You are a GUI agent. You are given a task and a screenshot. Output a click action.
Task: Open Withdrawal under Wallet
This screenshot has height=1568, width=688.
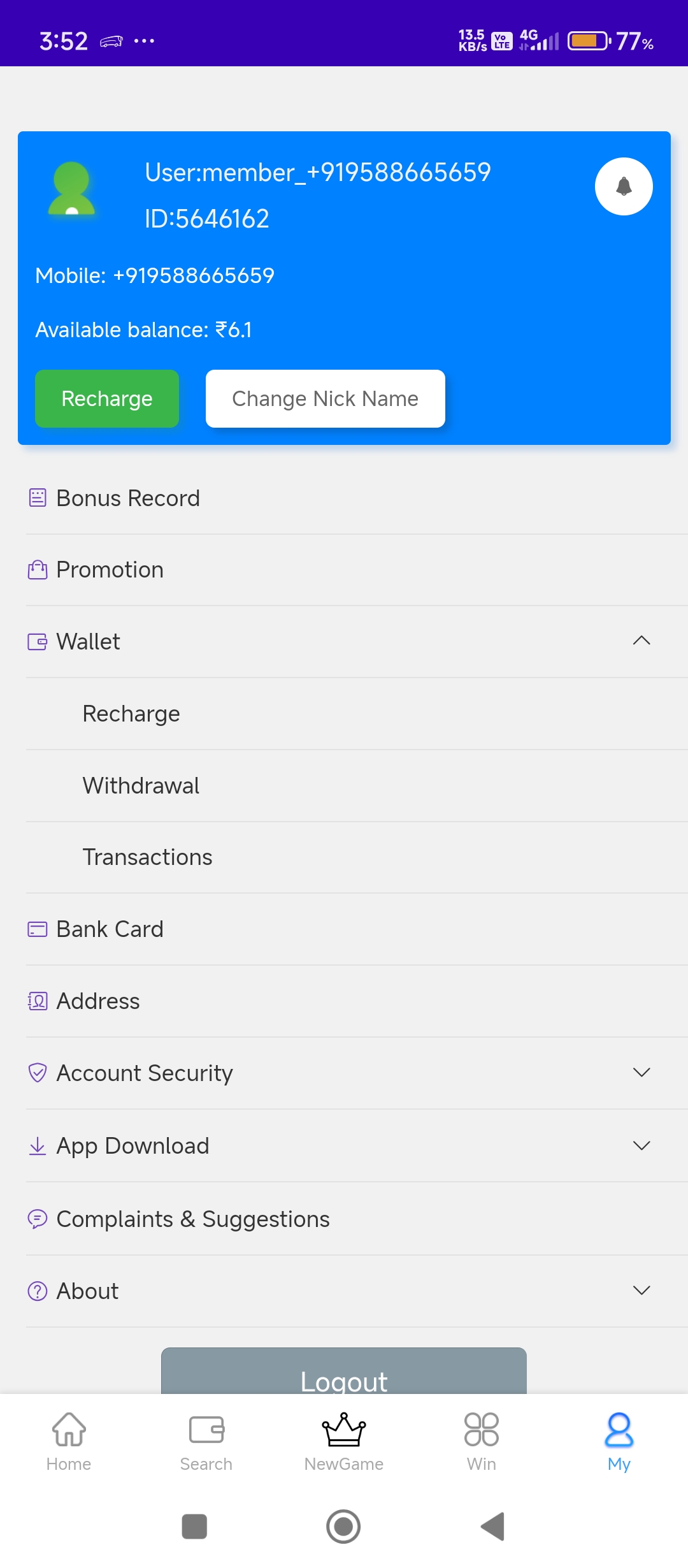141,786
